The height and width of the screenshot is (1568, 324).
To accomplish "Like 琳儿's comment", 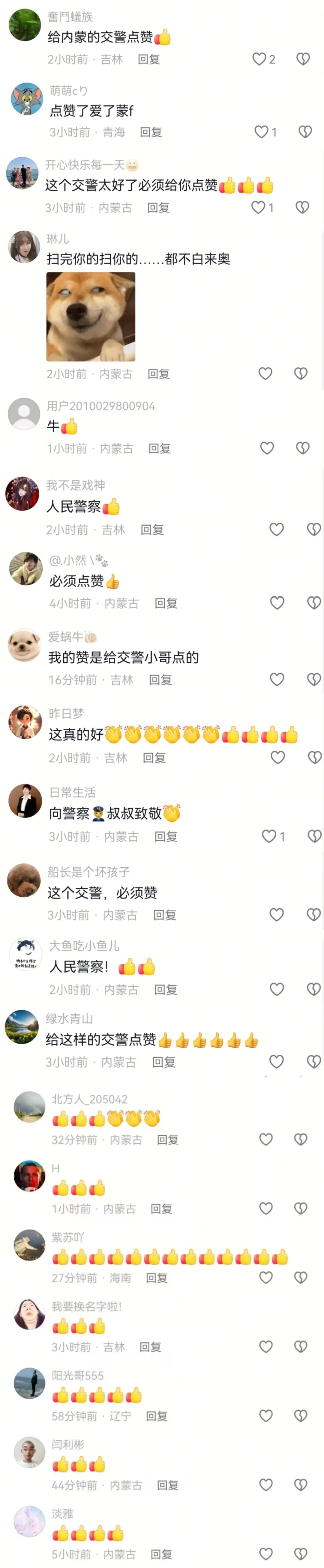I will point(265,374).
